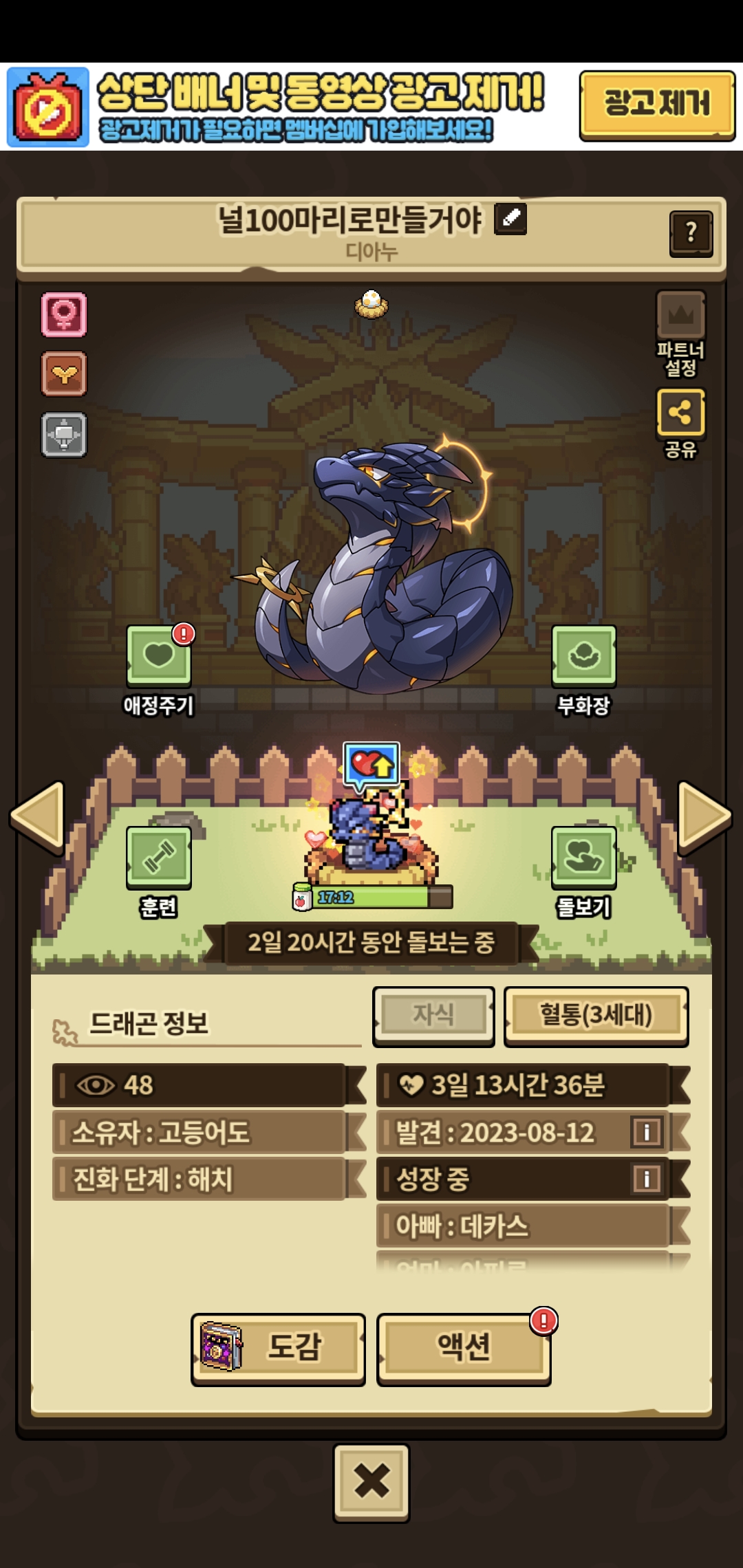
Task: Start 훈련 training
Action: (159, 858)
